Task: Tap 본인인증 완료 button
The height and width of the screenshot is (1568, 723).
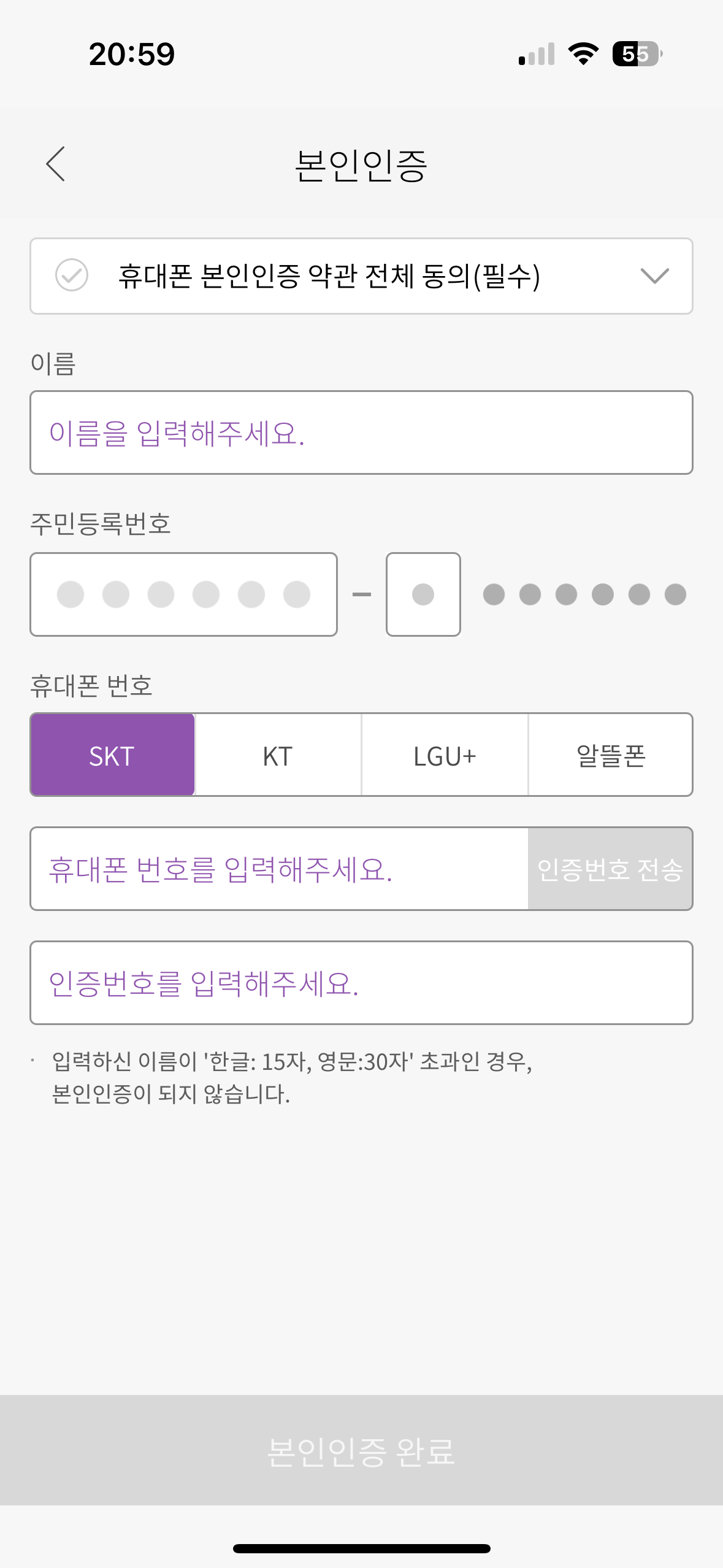Action: point(361,1451)
